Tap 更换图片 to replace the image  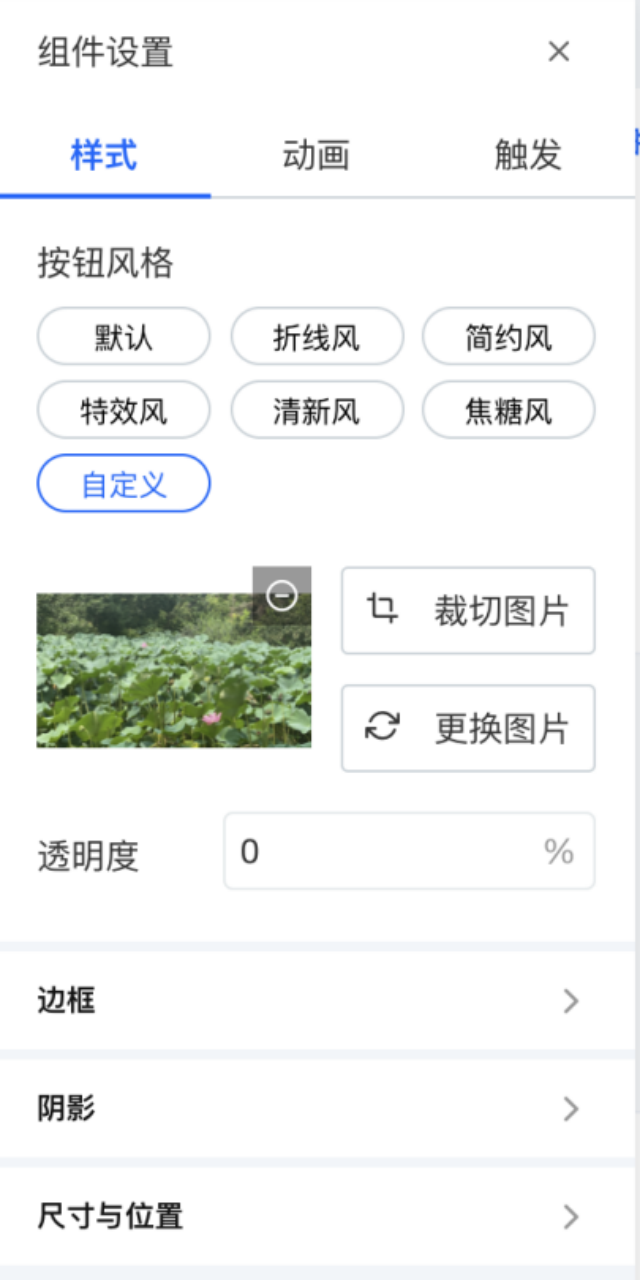tap(468, 728)
